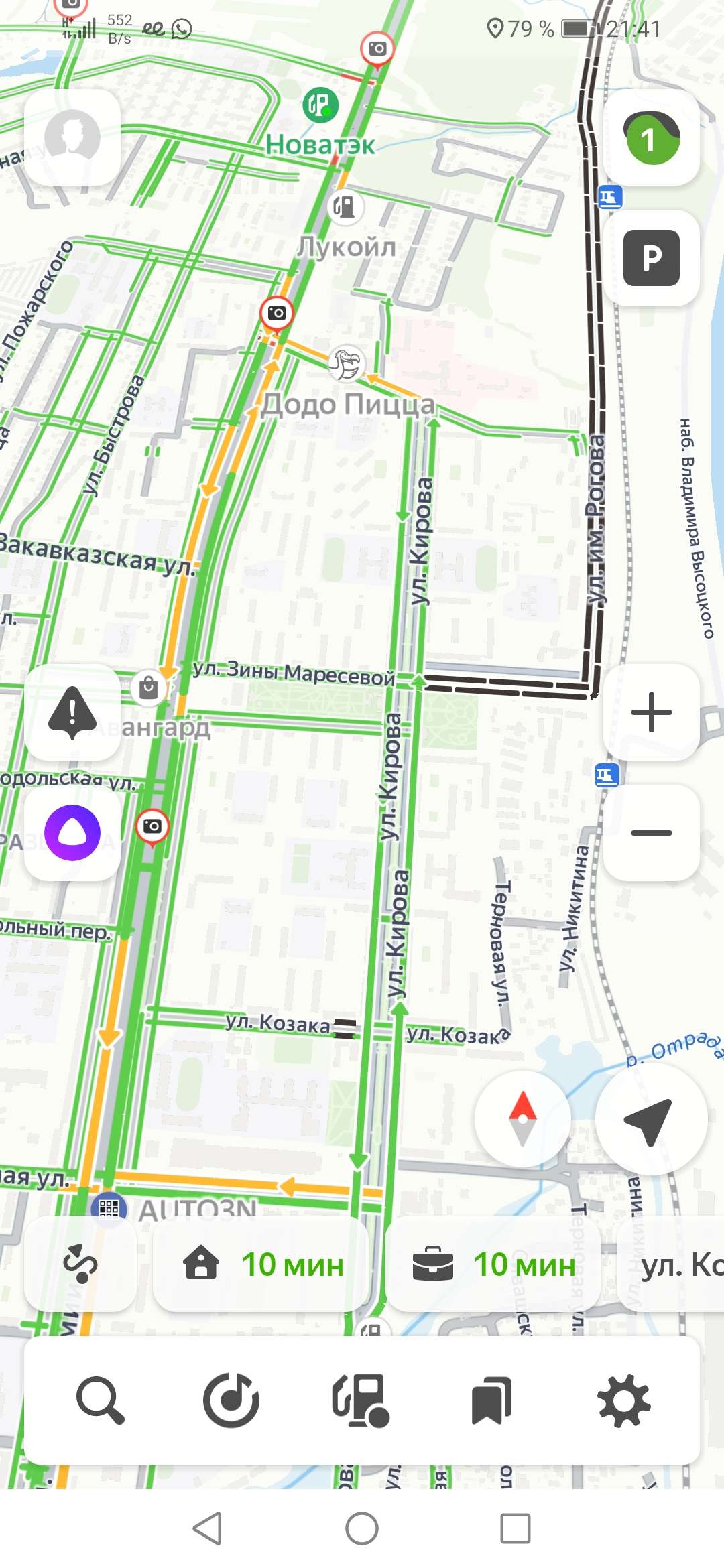Activate Alice voice assistant
Image resolution: width=724 pixels, height=1568 pixels.
point(72,833)
